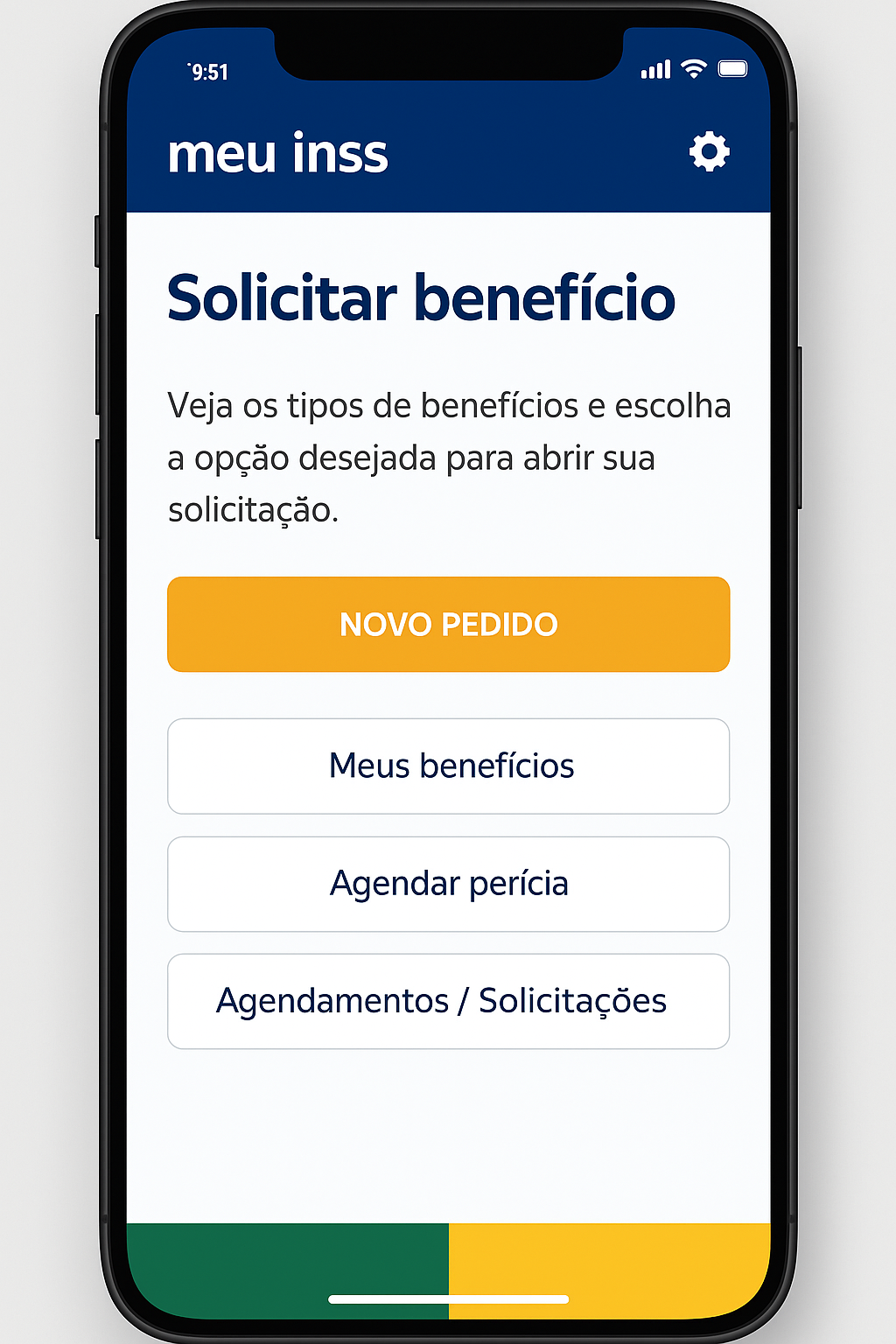This screenshot has width=896, height=1344.
Task: Tap the meu inss header logo
Action: pyautogui.click(x=278, y=152)
